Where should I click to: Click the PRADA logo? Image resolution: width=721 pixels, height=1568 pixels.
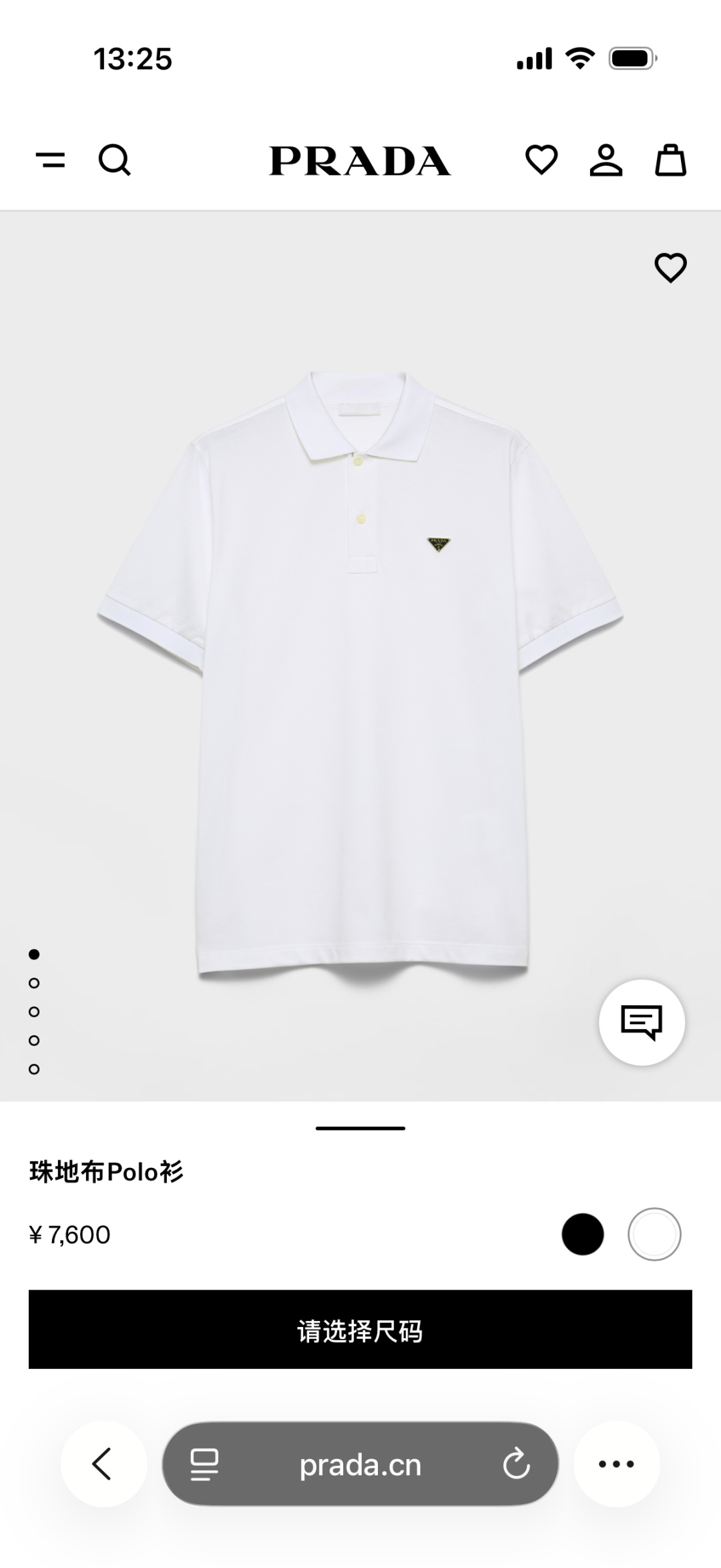[360, 161]
